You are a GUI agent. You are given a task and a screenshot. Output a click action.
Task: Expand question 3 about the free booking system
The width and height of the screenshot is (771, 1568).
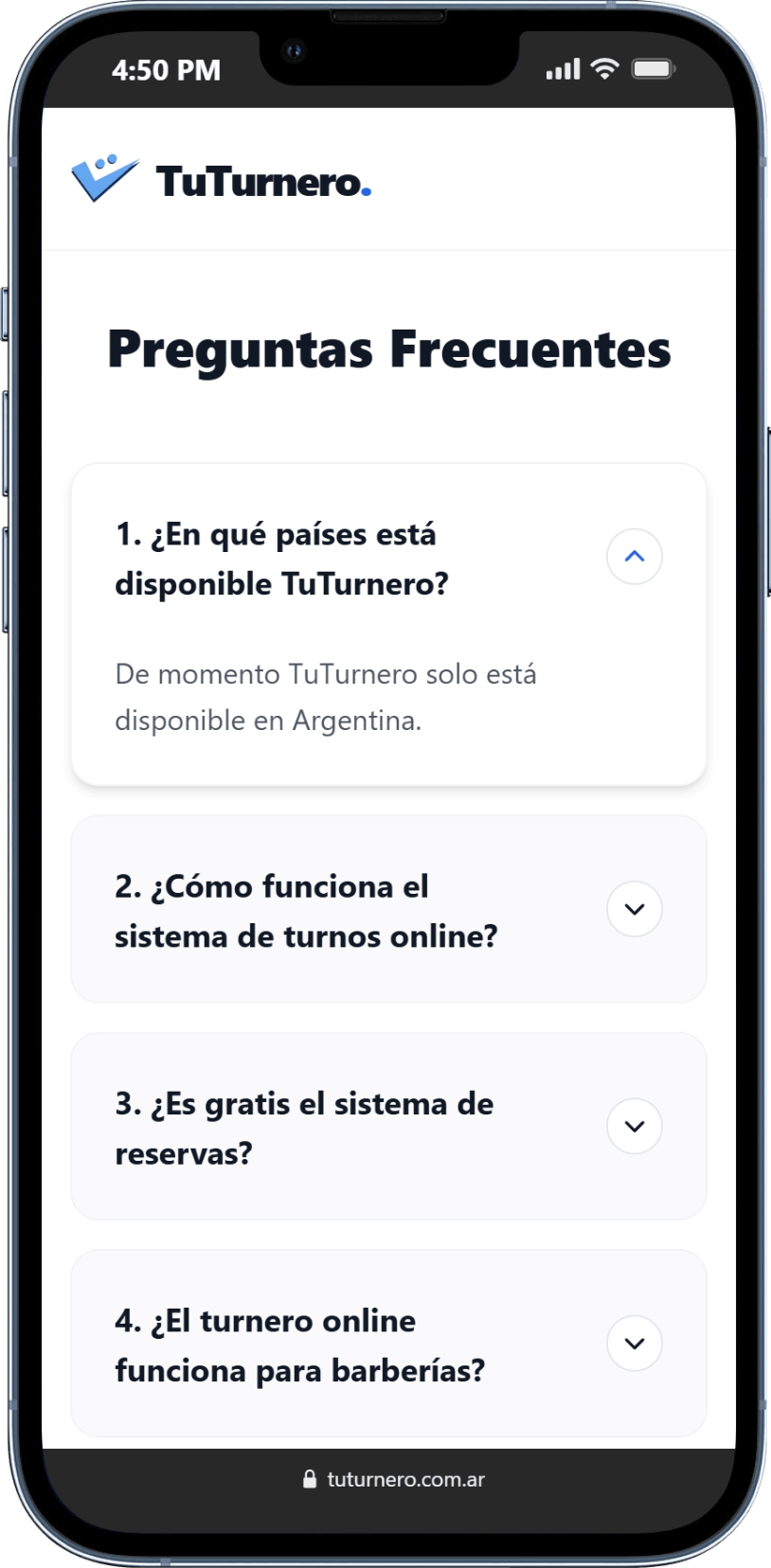634,1126
